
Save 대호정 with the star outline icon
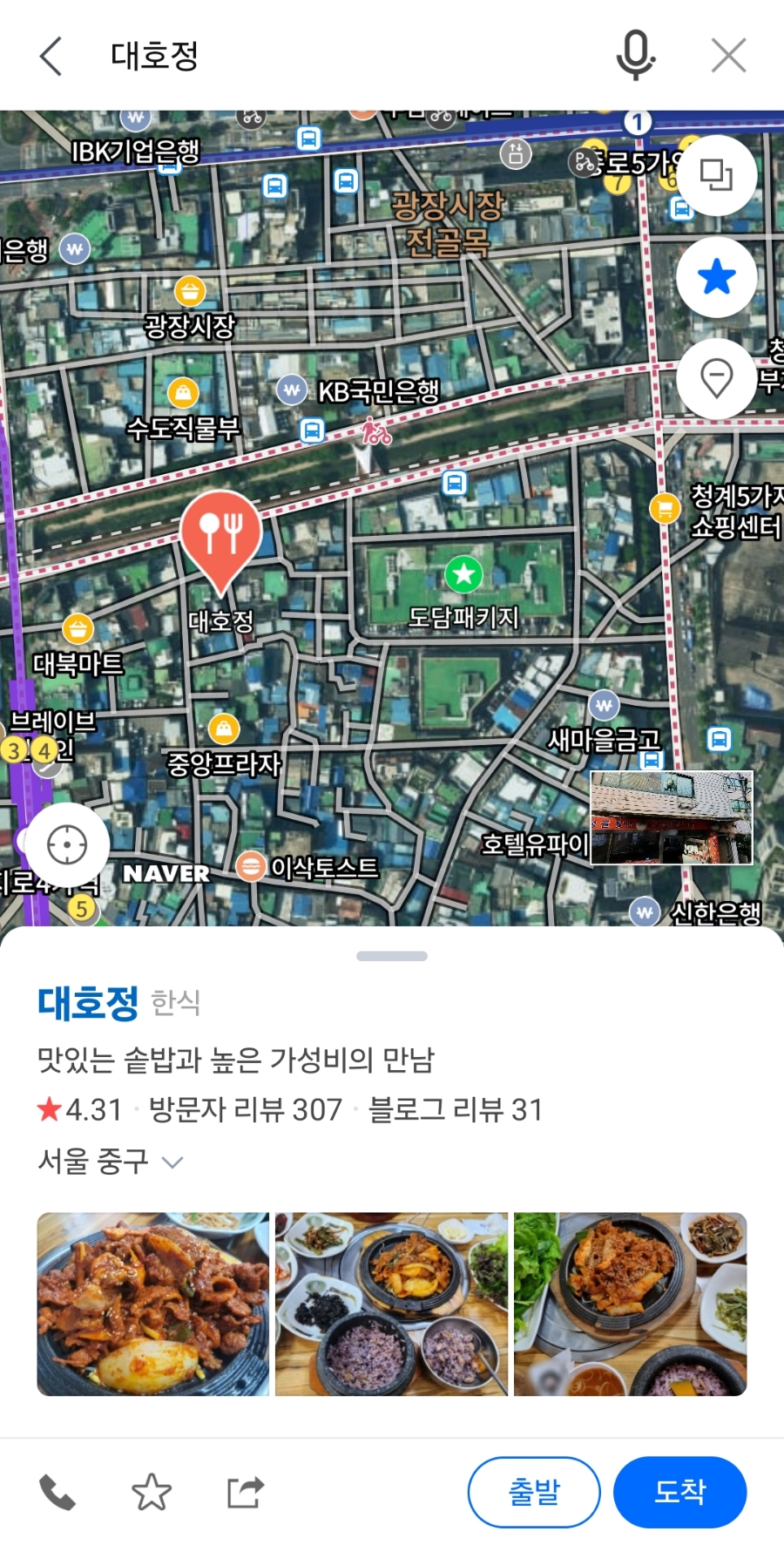point(152,1493)
